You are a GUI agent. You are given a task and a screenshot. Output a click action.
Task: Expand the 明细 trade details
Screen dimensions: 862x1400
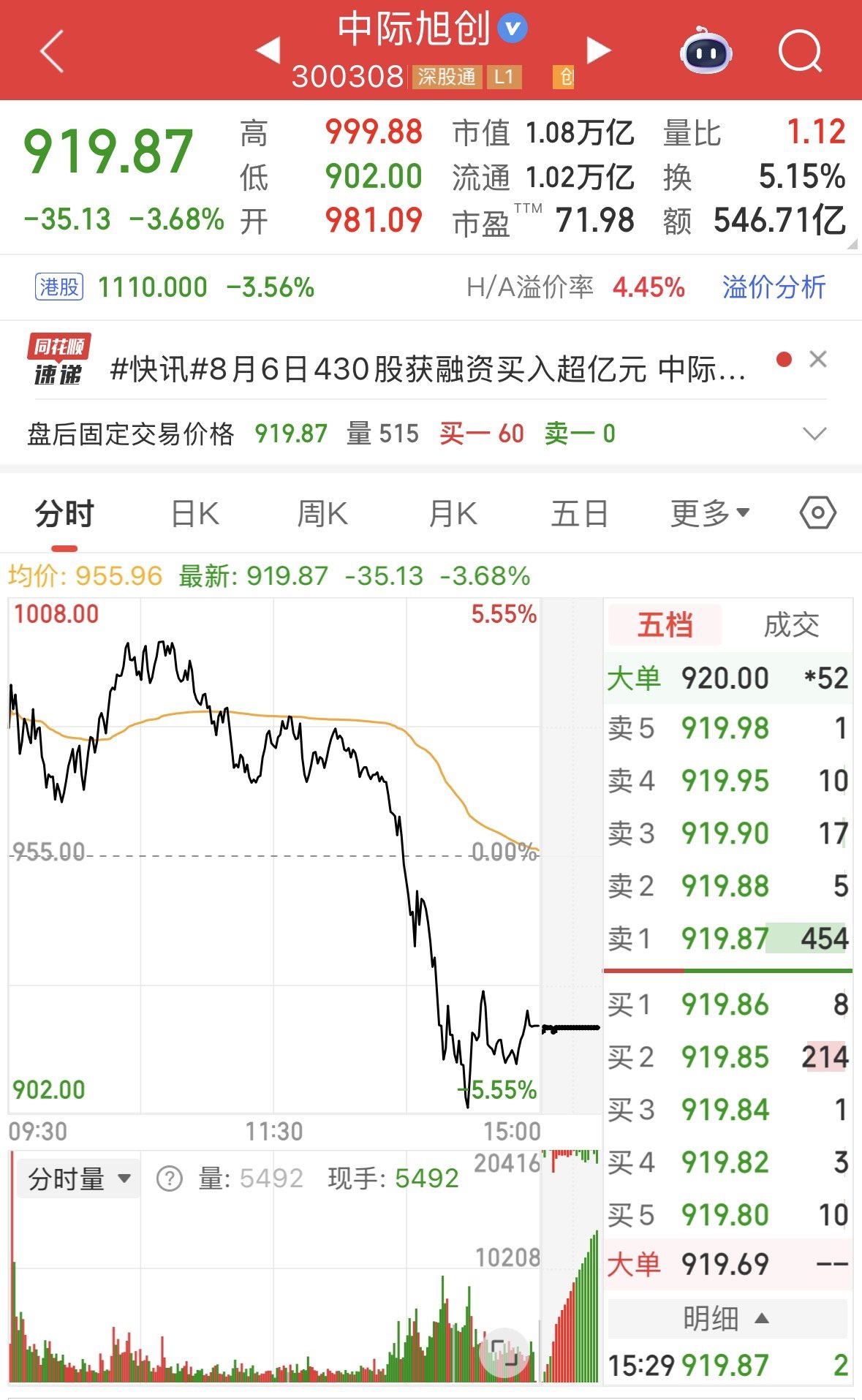[x=727, y=1319]
